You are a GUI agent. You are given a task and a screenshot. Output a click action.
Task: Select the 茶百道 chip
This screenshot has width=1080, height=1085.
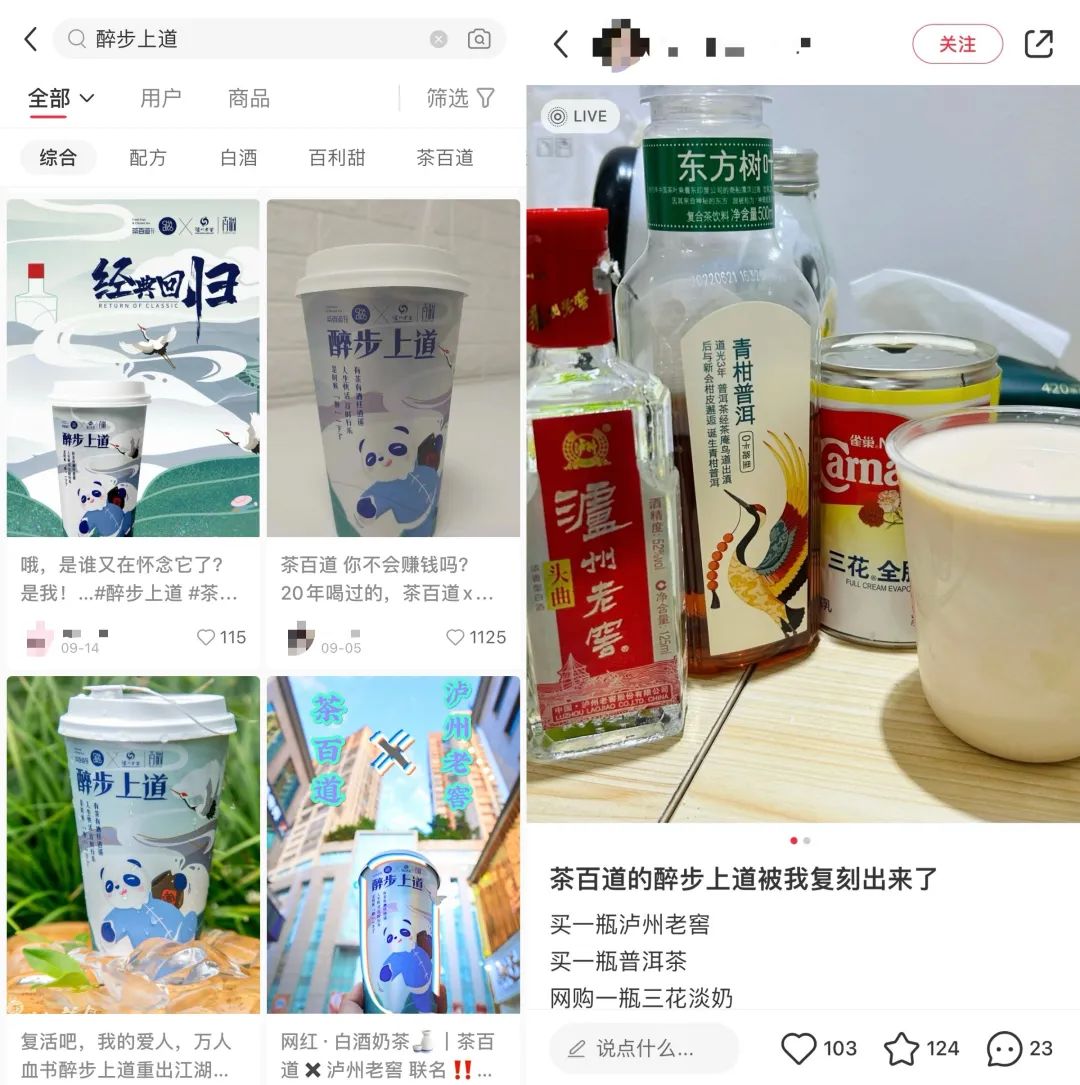pos(445,157)
